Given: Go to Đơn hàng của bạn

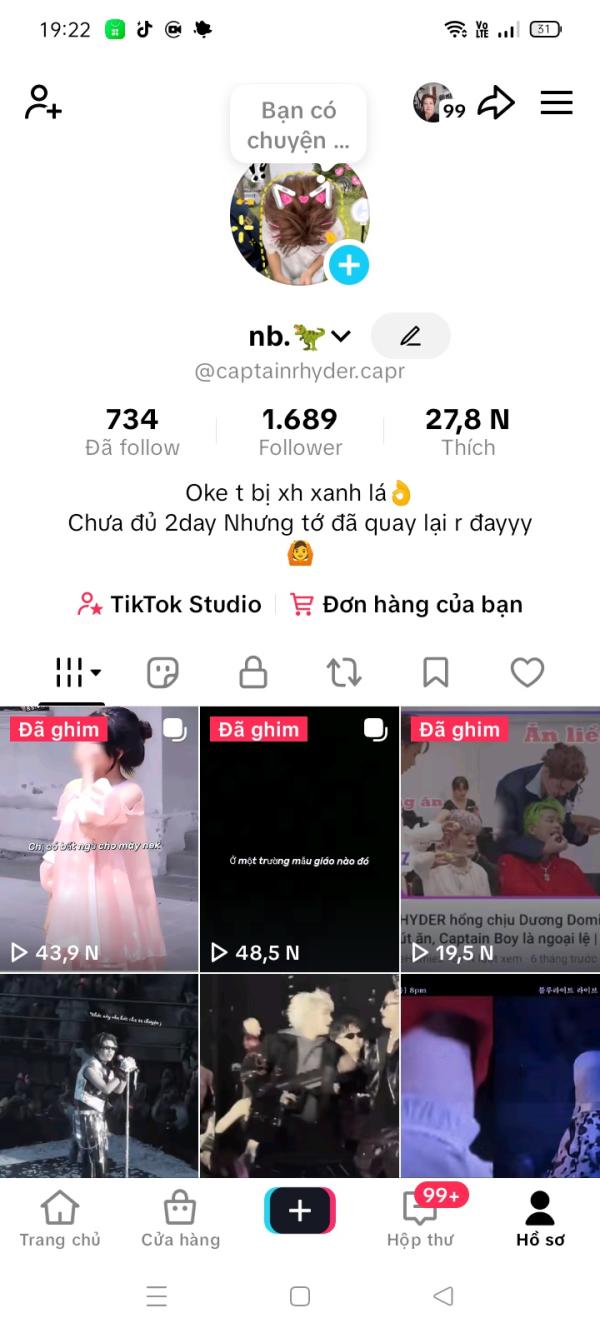Looking at the screenshot, I should [x=407, y=604].
